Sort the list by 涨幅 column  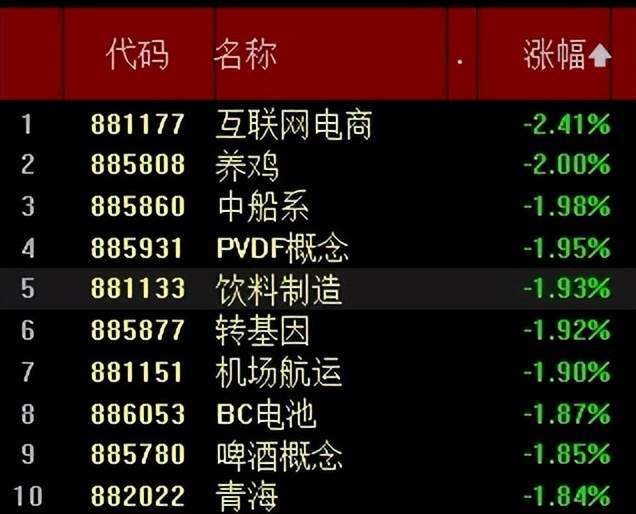pyautogui.click(x=565, y=55)
